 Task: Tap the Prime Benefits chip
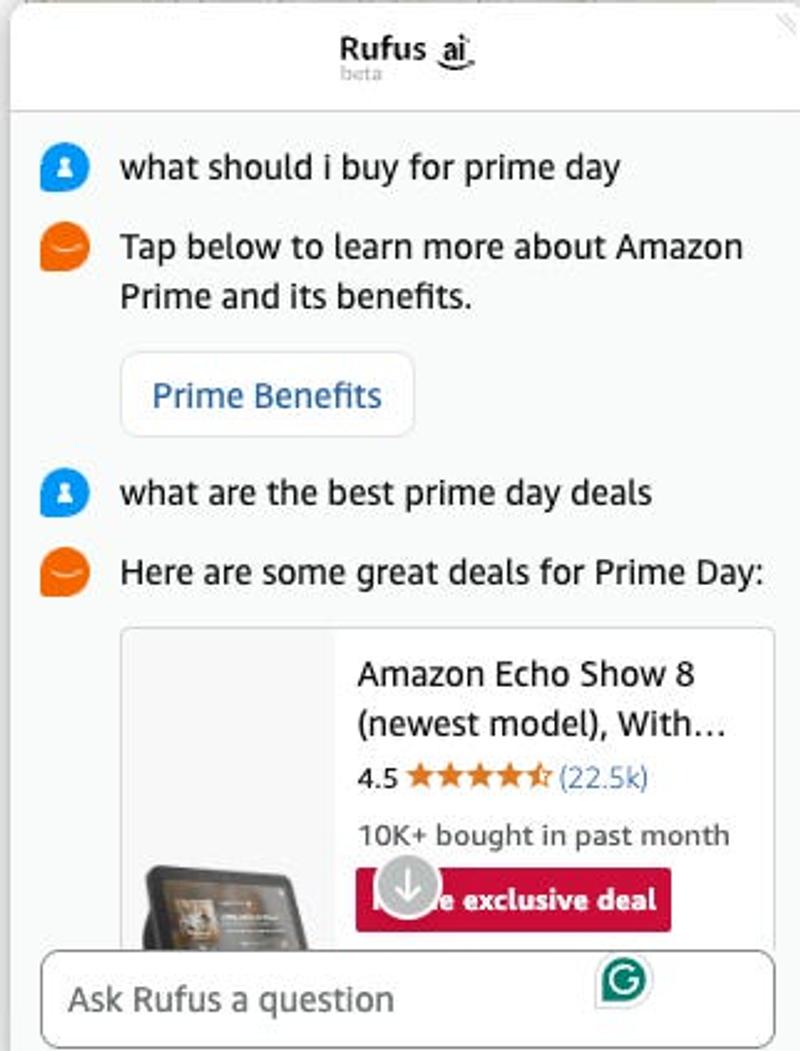[x=267, y=395]
